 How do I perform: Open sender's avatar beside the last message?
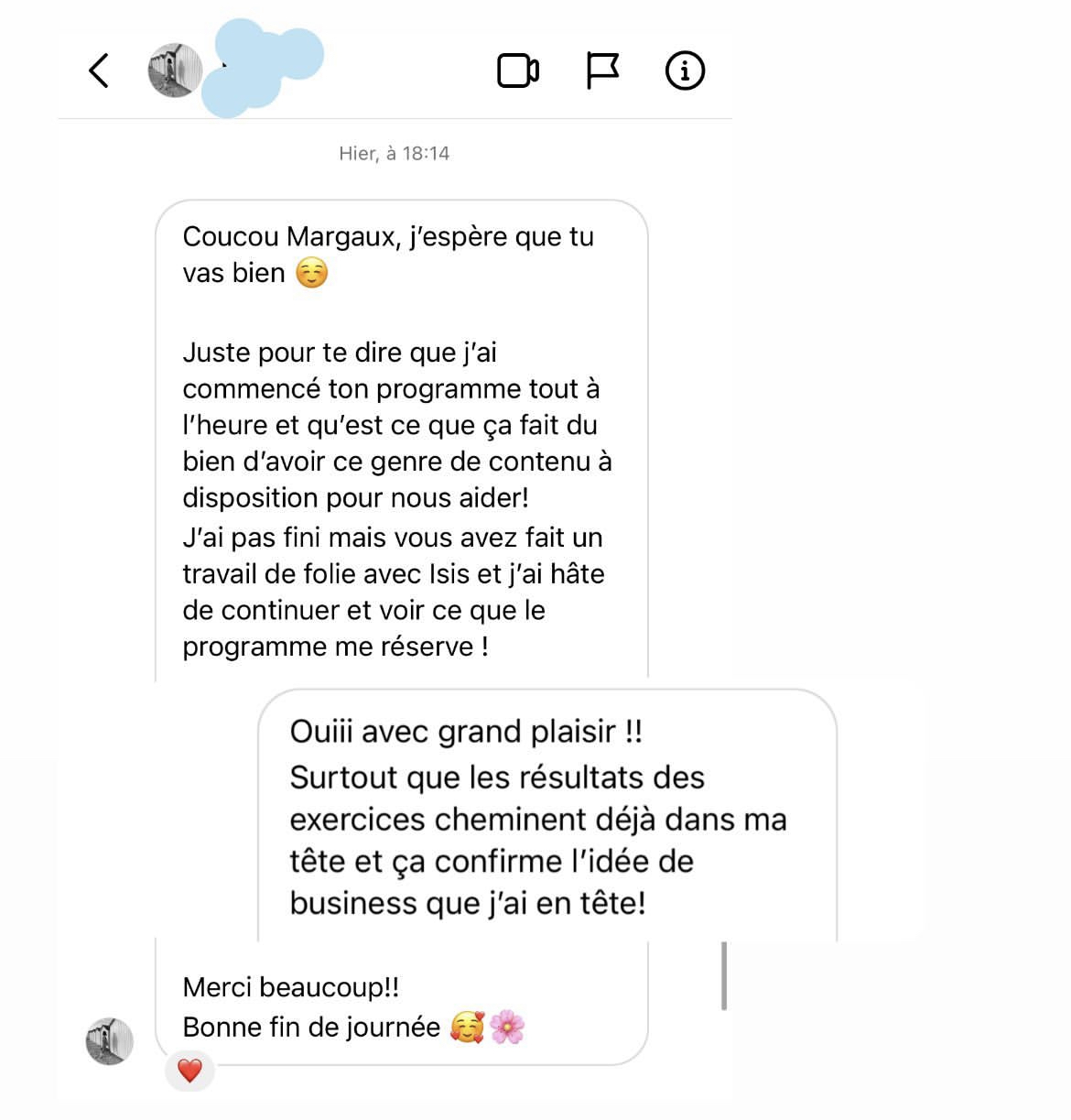110,1041
